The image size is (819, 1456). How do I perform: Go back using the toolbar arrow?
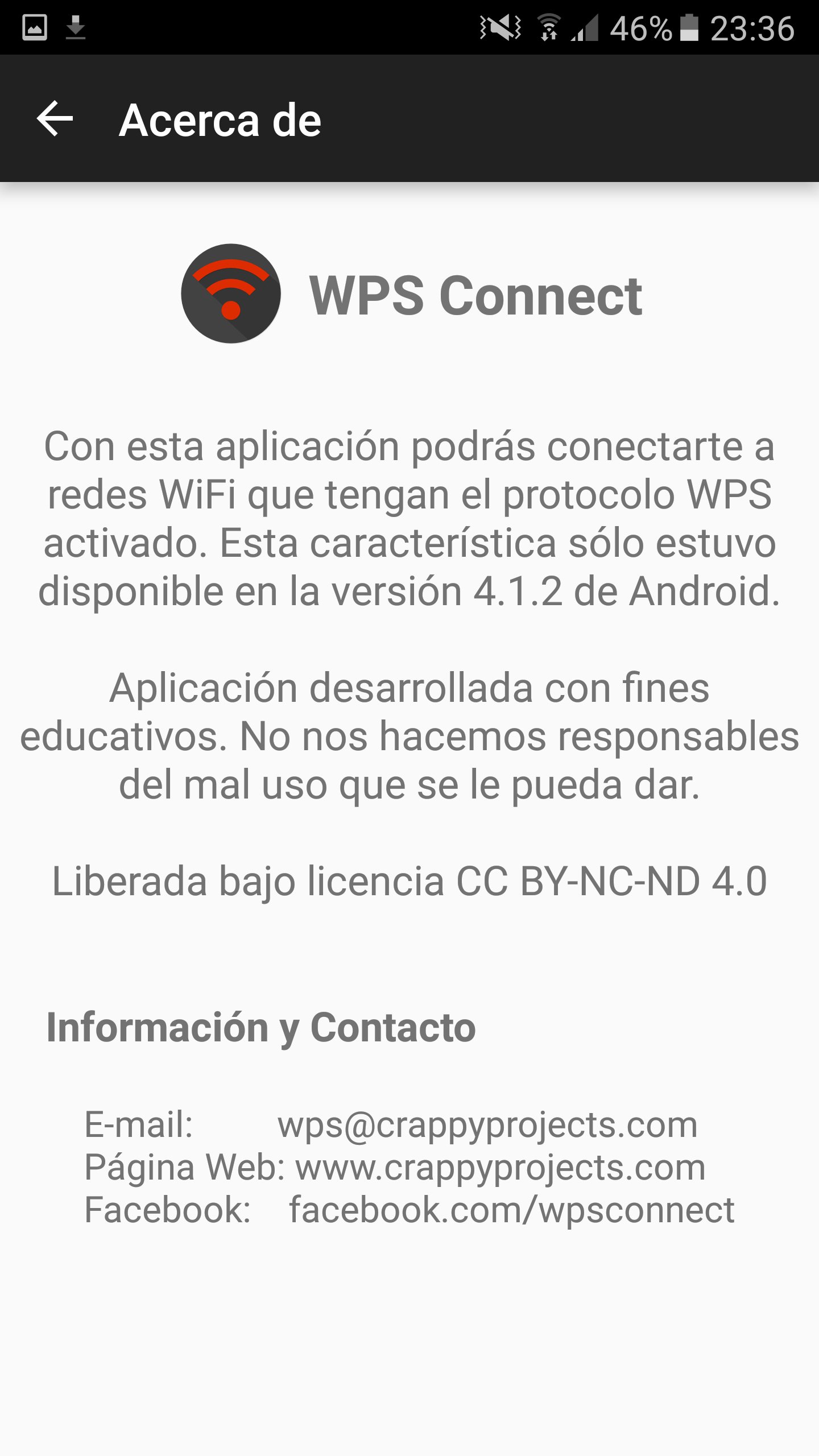pyautogui.click(x=55, y=119)
